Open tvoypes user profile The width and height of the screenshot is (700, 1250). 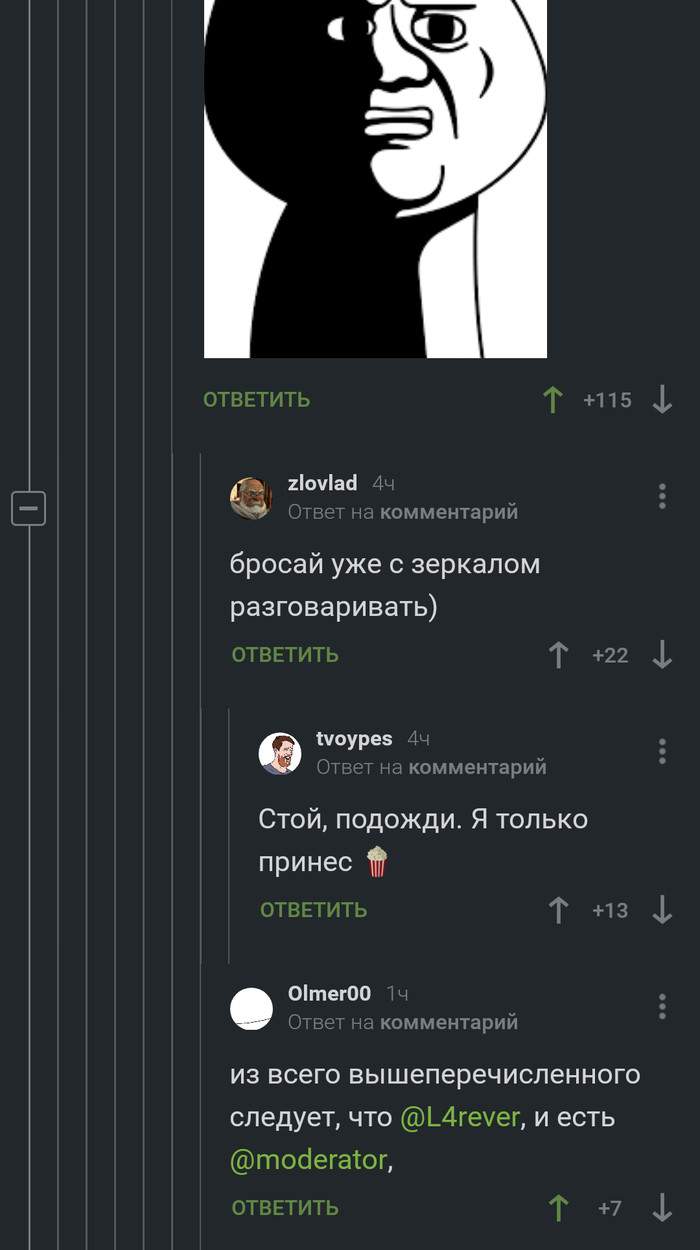pyautogui.click(x=354, y=739)
